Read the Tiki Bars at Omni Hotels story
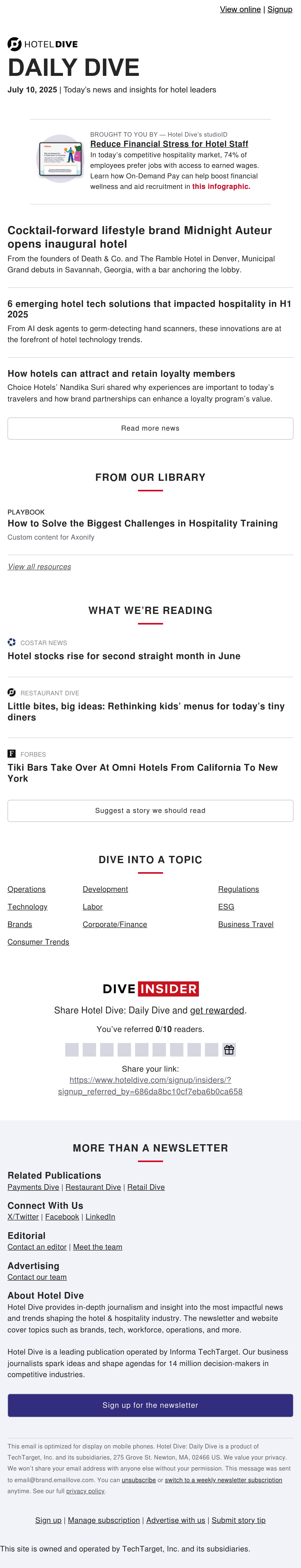The height and width of the screenshot is (1568, 301). pos(142,773)
